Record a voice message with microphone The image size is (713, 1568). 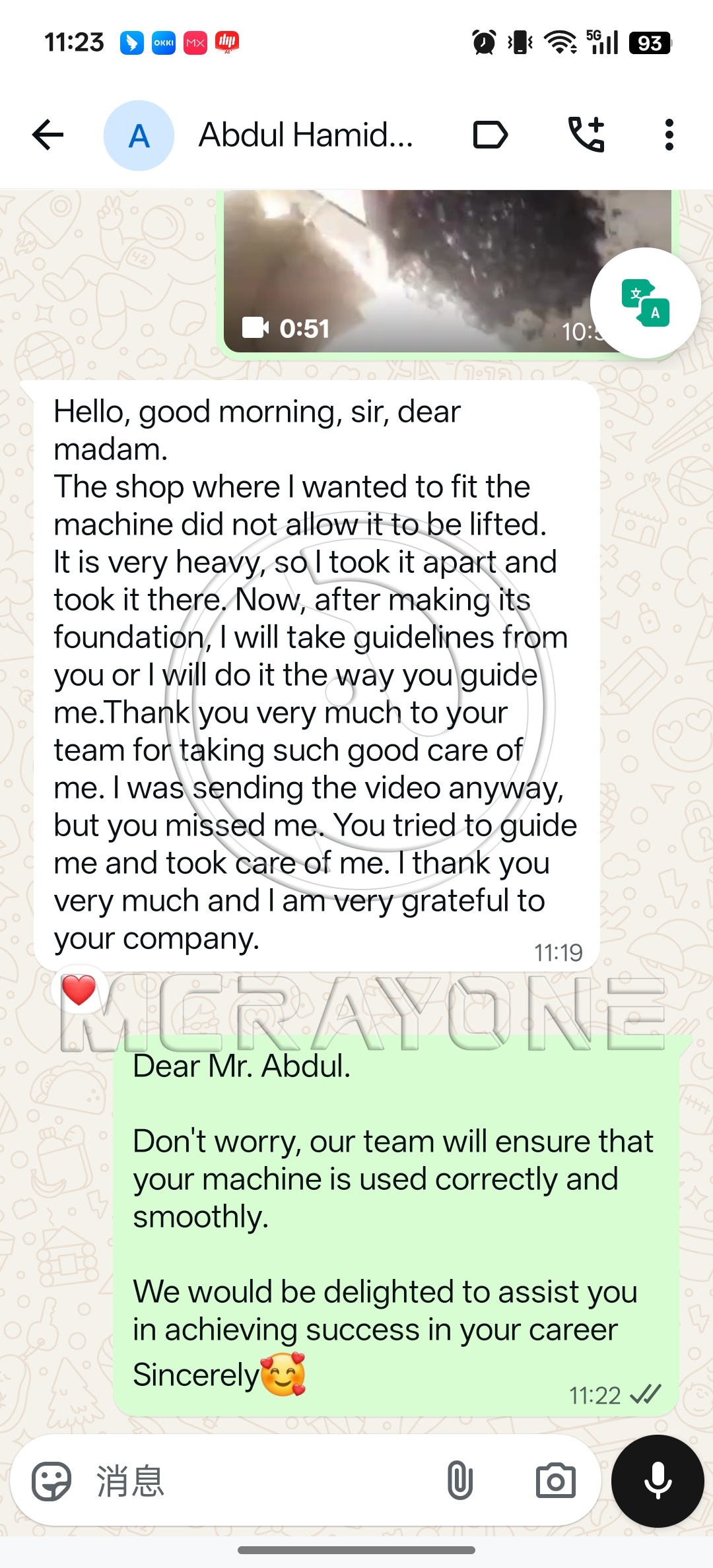pyautogui.click(x=658, y=1481)
